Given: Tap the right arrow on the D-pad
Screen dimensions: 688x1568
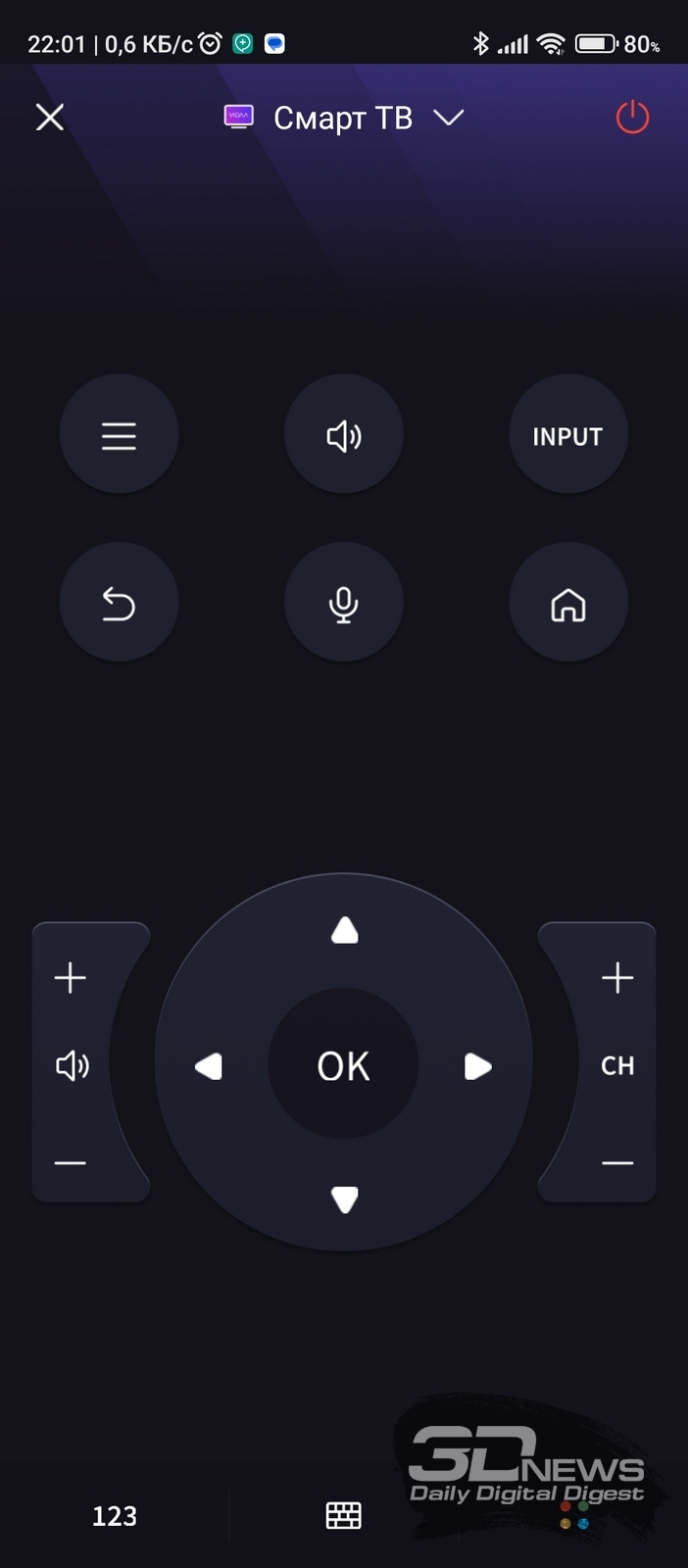Looking at the screenshot, I should point(478,1066).
